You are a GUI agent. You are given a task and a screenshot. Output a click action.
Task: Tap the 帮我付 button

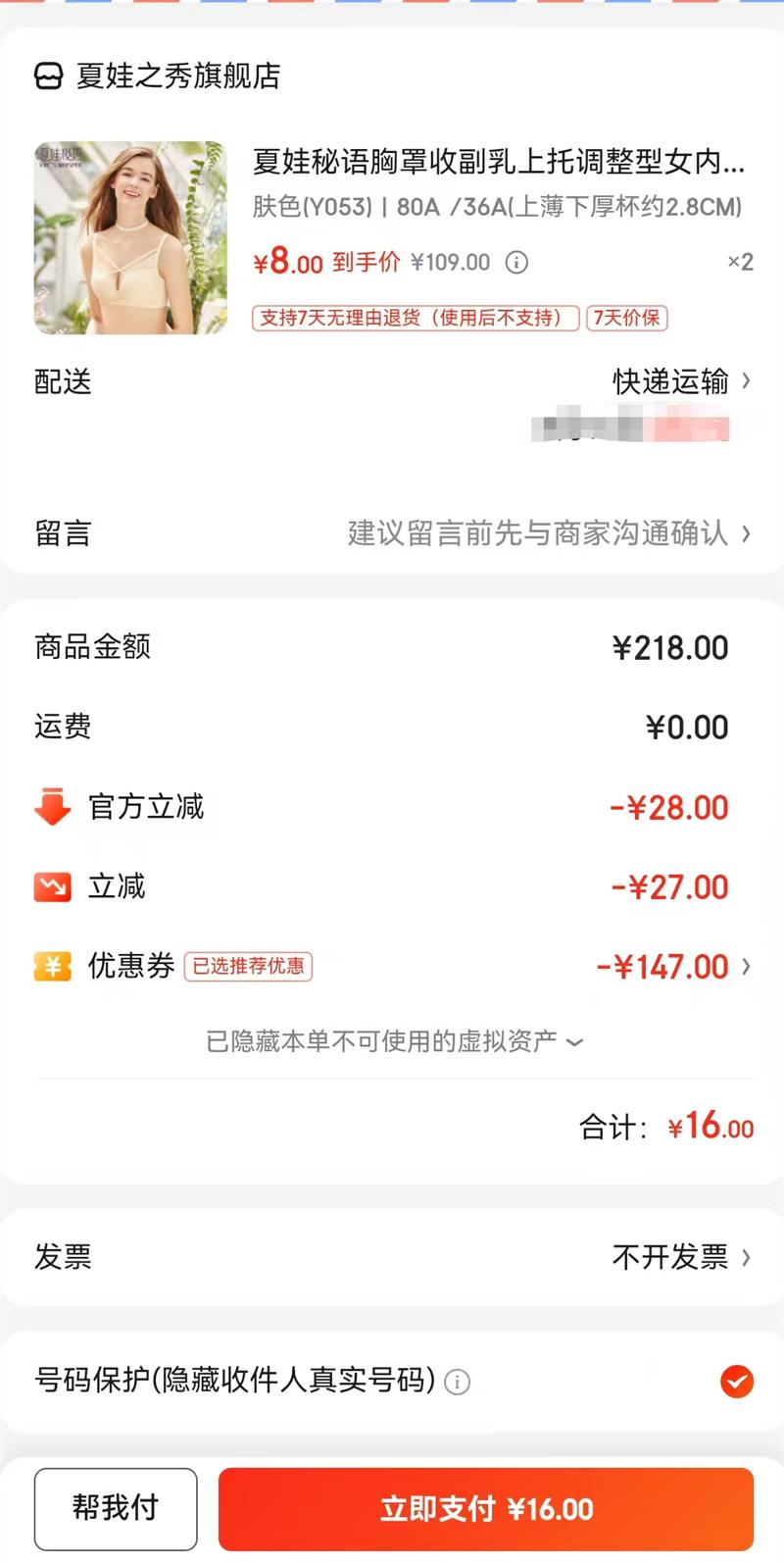click(116, 1508)
